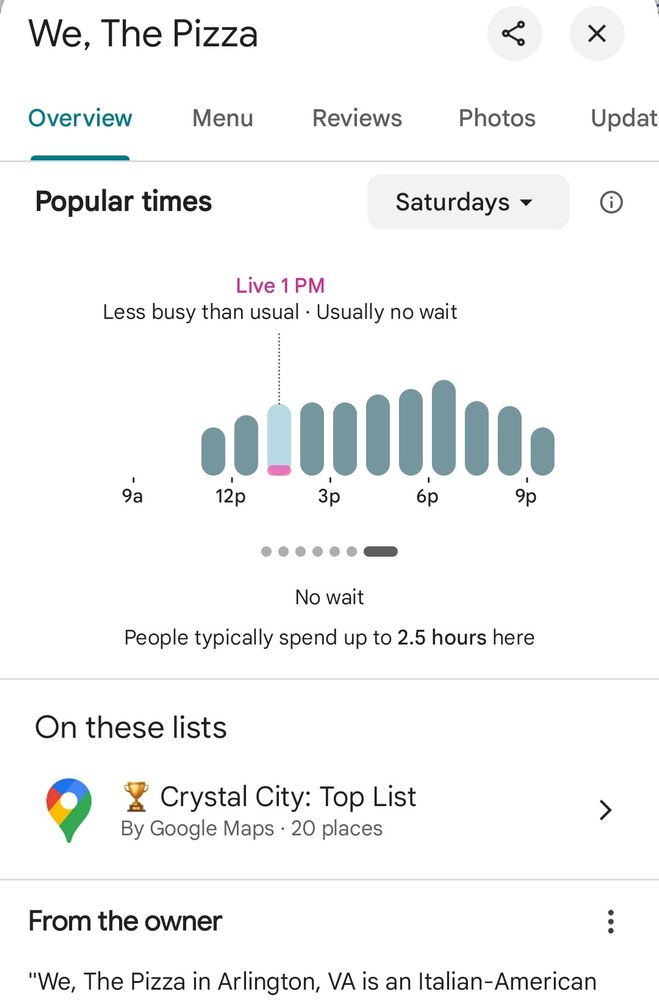Open Crystal City: Top List
This screenshot has width=659, height=1000.
click(x=329, y=810)
